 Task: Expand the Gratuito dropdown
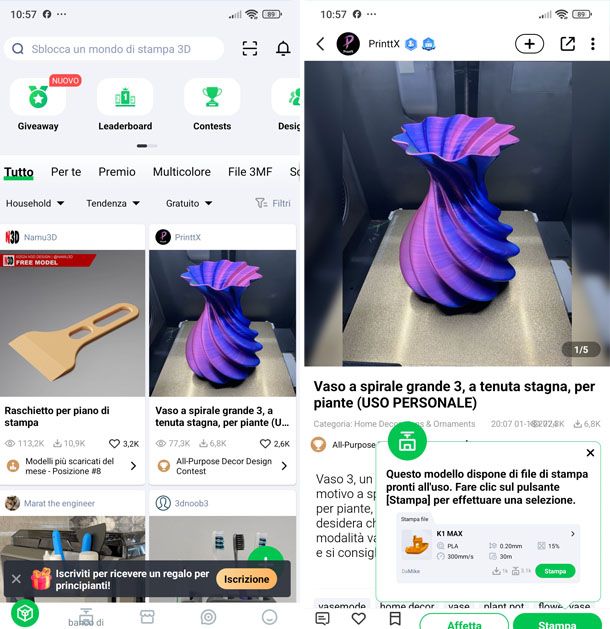[x=189, y=203]
